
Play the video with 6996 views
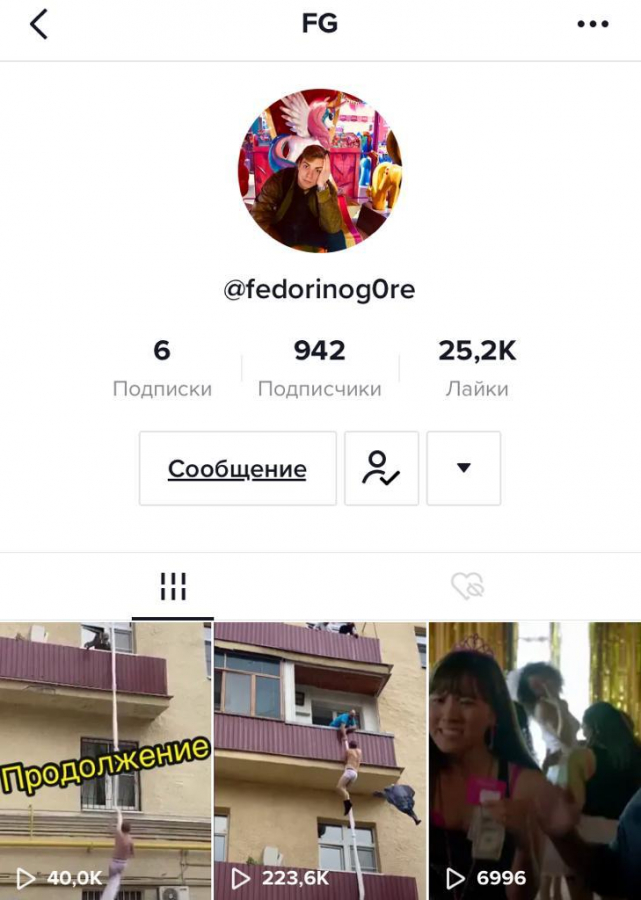click(x=534, y=760)
